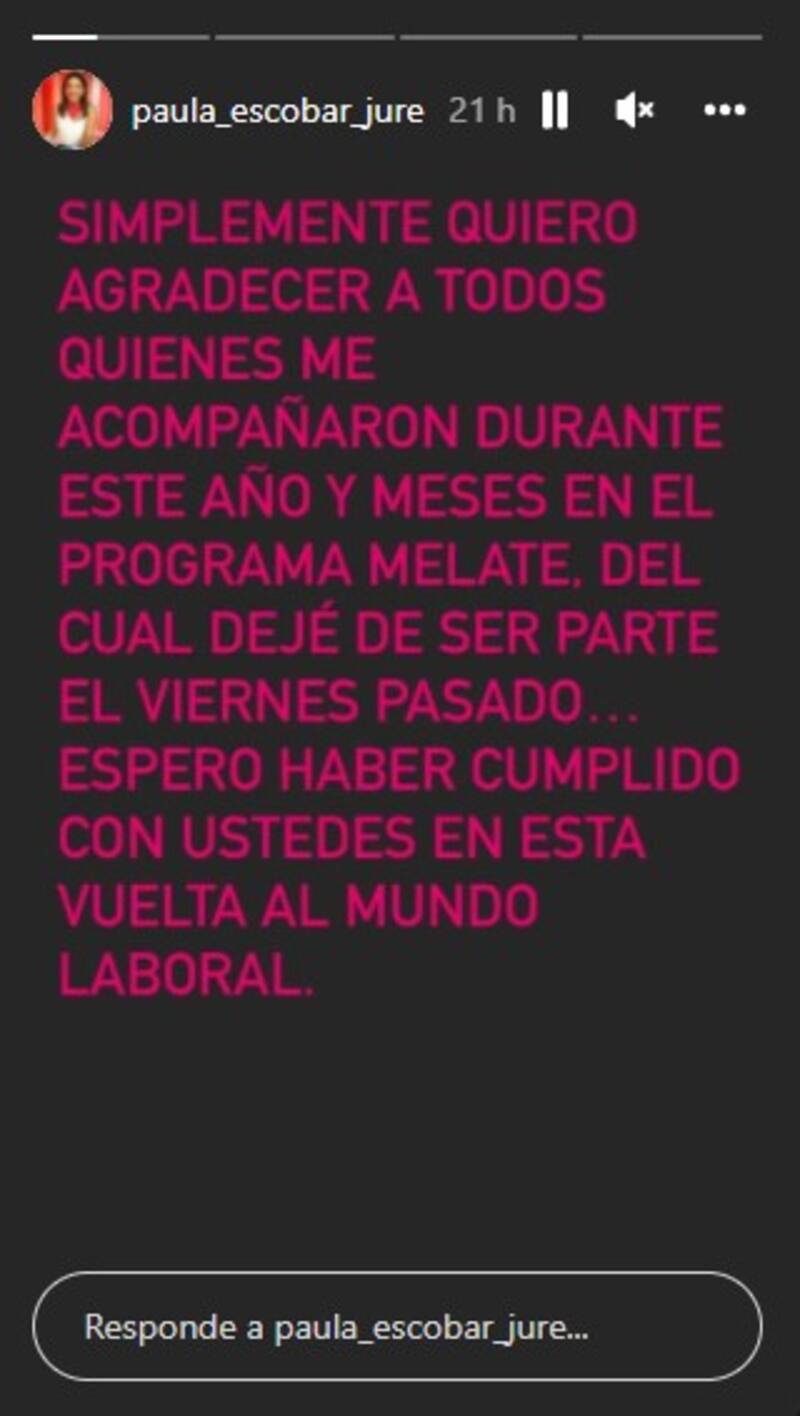Image resolution: width=800 pixels, height=1416 pixels.
Task: Pause the story playback
Action: tap(555, 110)
